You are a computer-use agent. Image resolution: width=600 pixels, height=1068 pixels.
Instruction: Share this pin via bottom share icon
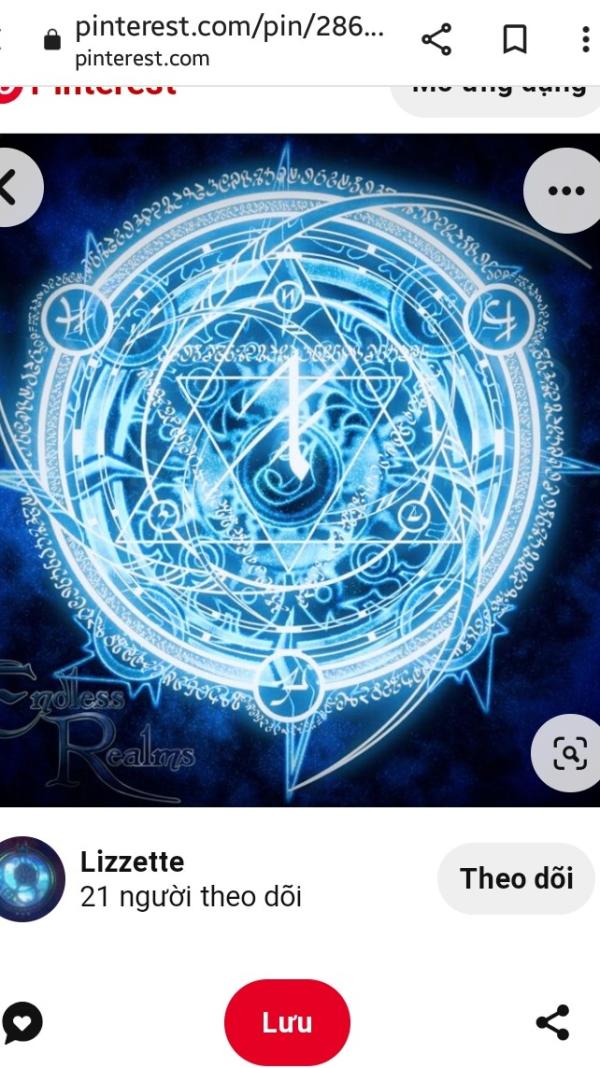[x=552, y=1022]
